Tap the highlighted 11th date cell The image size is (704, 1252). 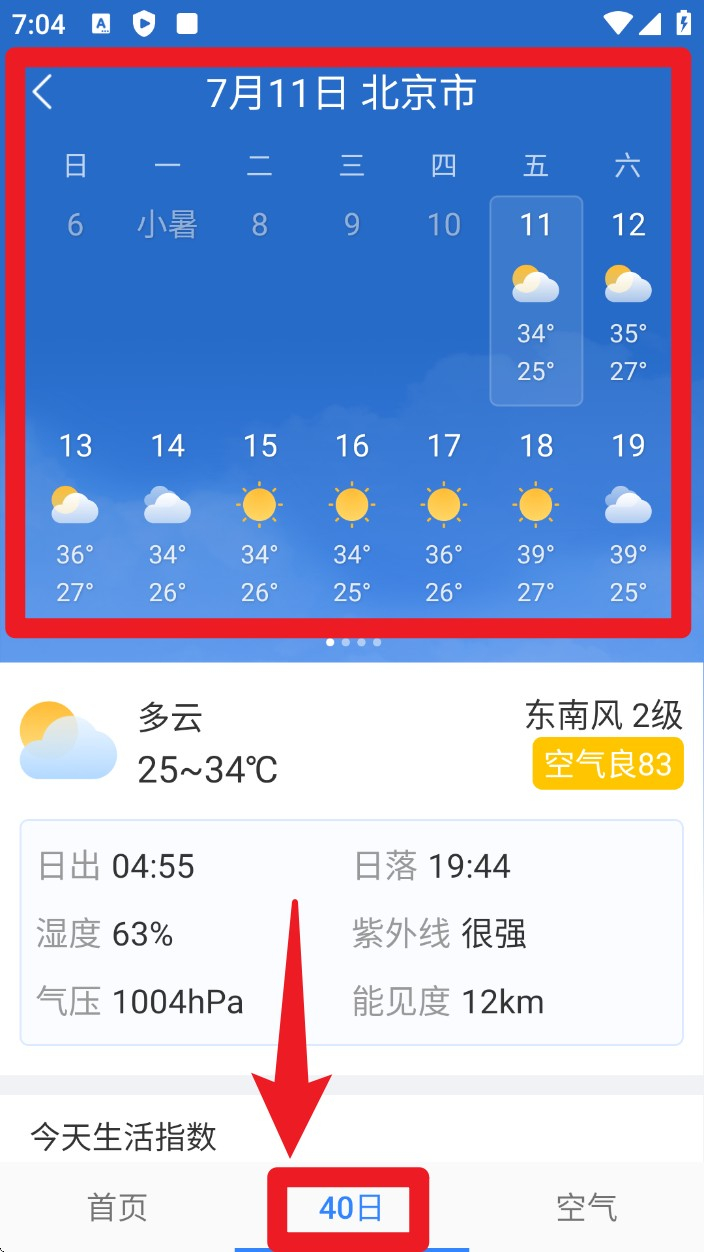tap(536, 300)
